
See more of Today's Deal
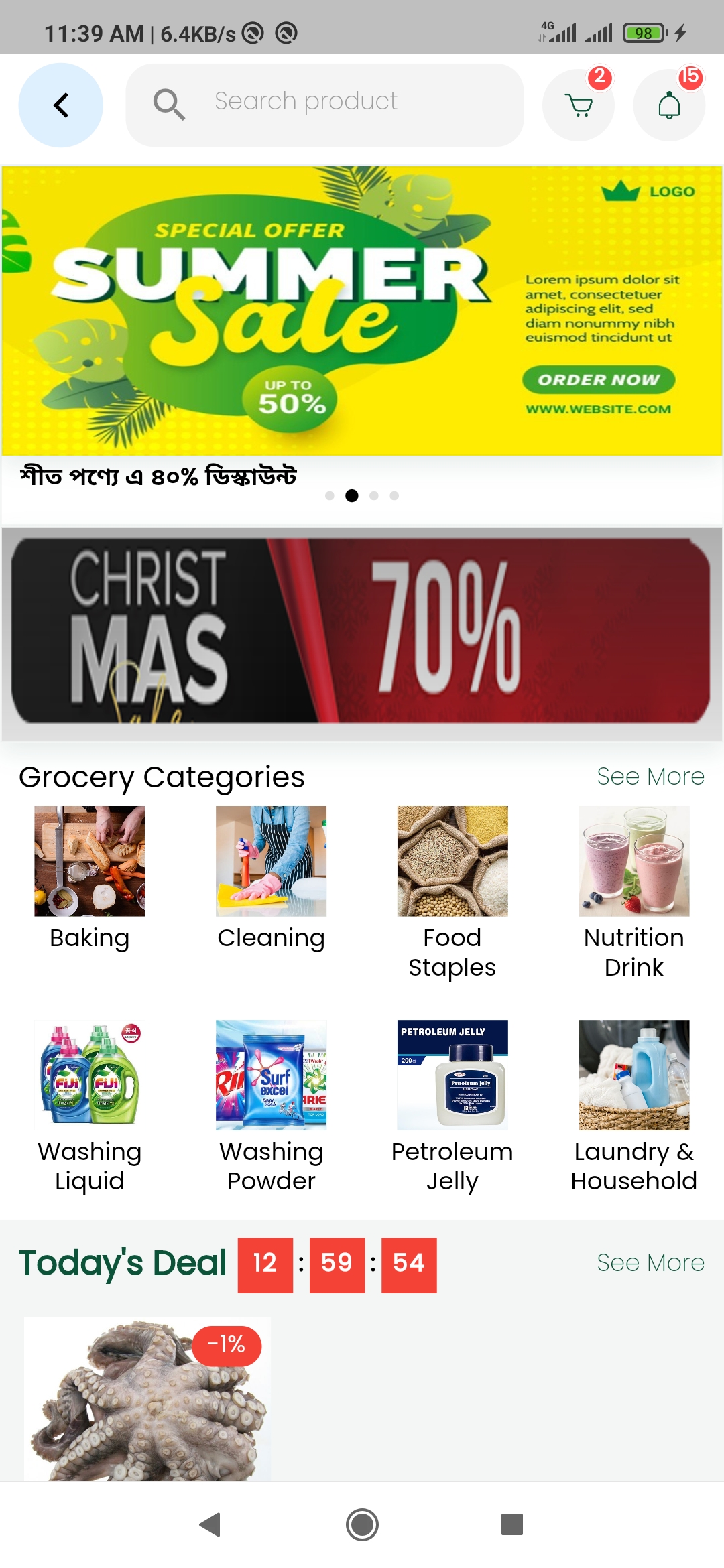click(x=650, y=1263)
